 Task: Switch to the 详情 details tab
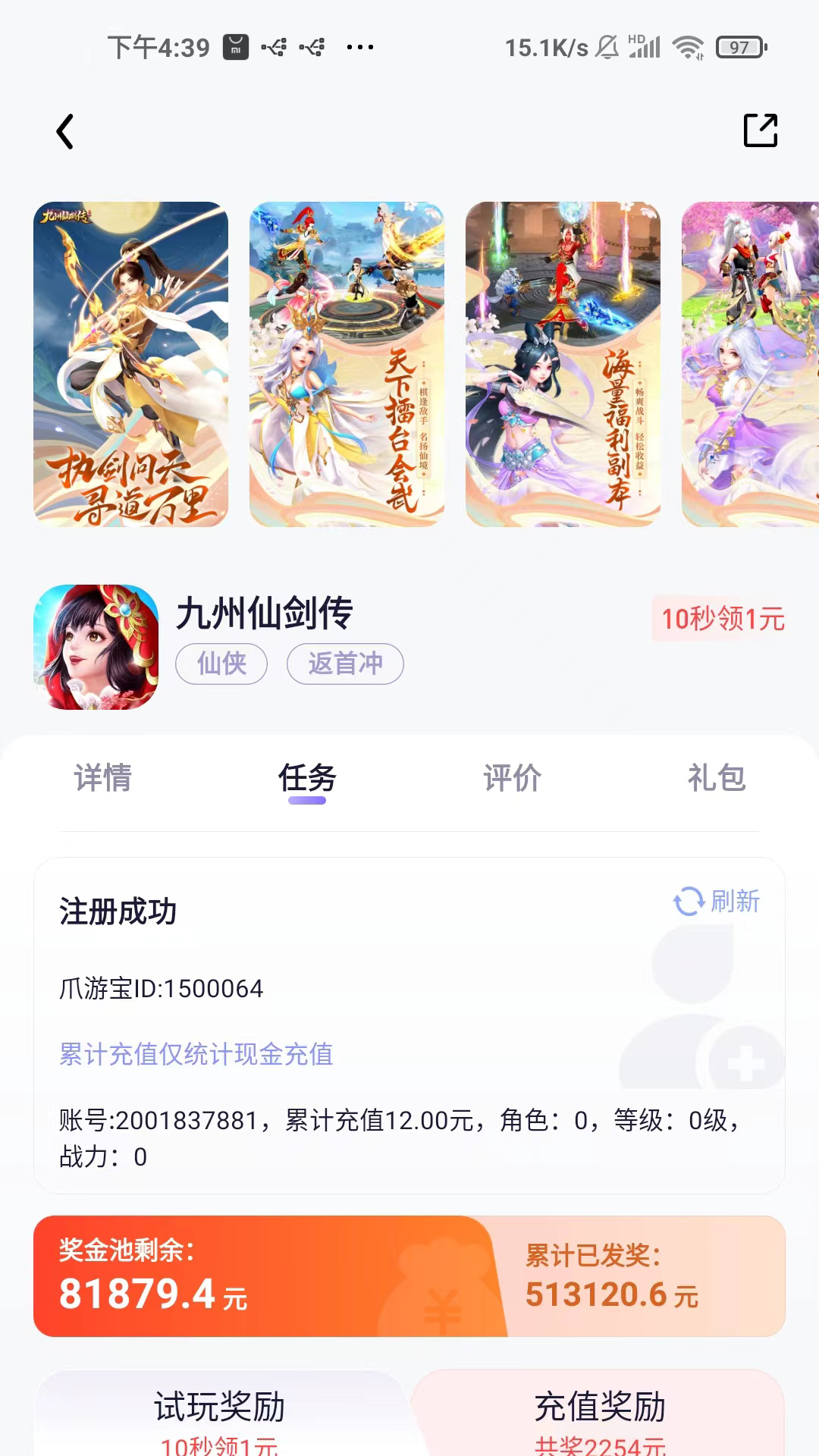(103, 778)
